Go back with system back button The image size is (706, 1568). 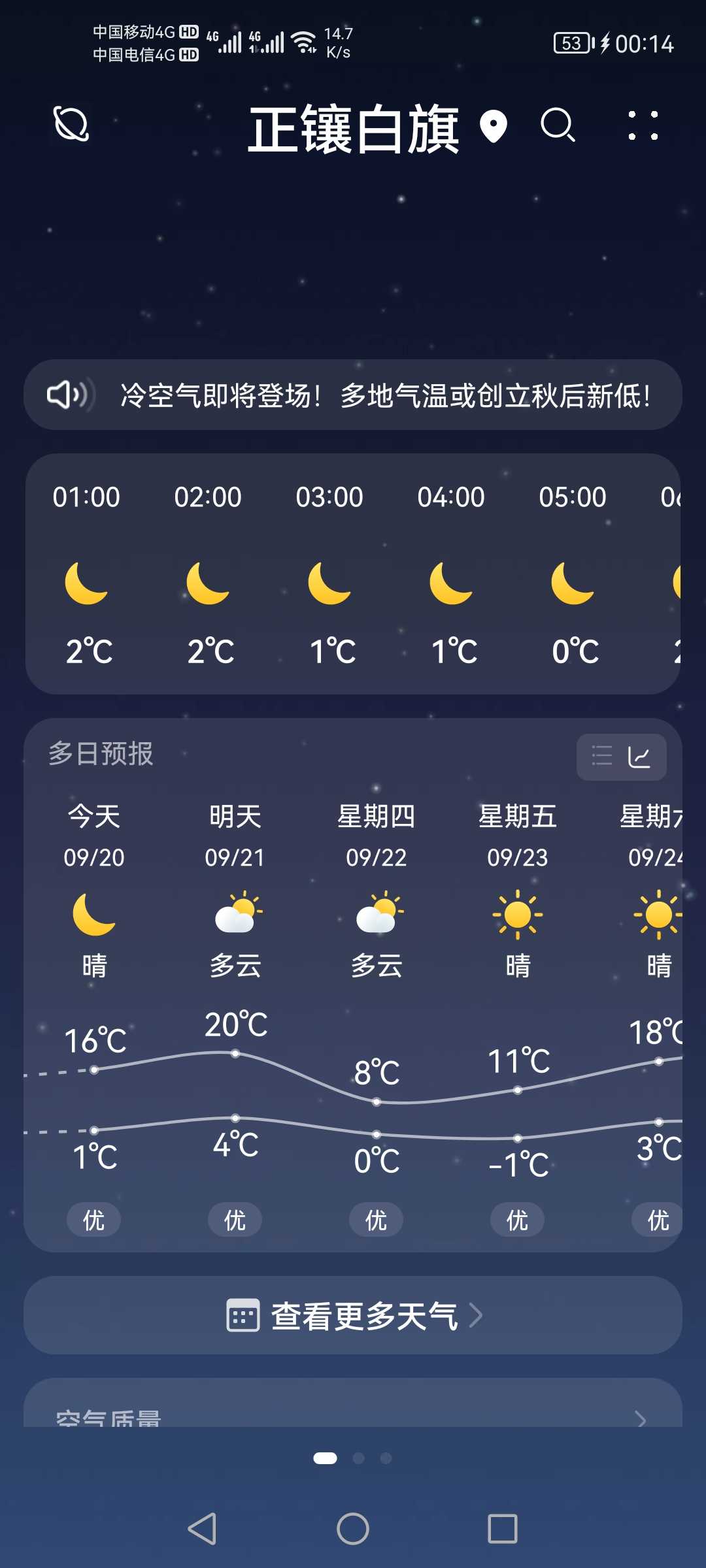coord(202,1529)
